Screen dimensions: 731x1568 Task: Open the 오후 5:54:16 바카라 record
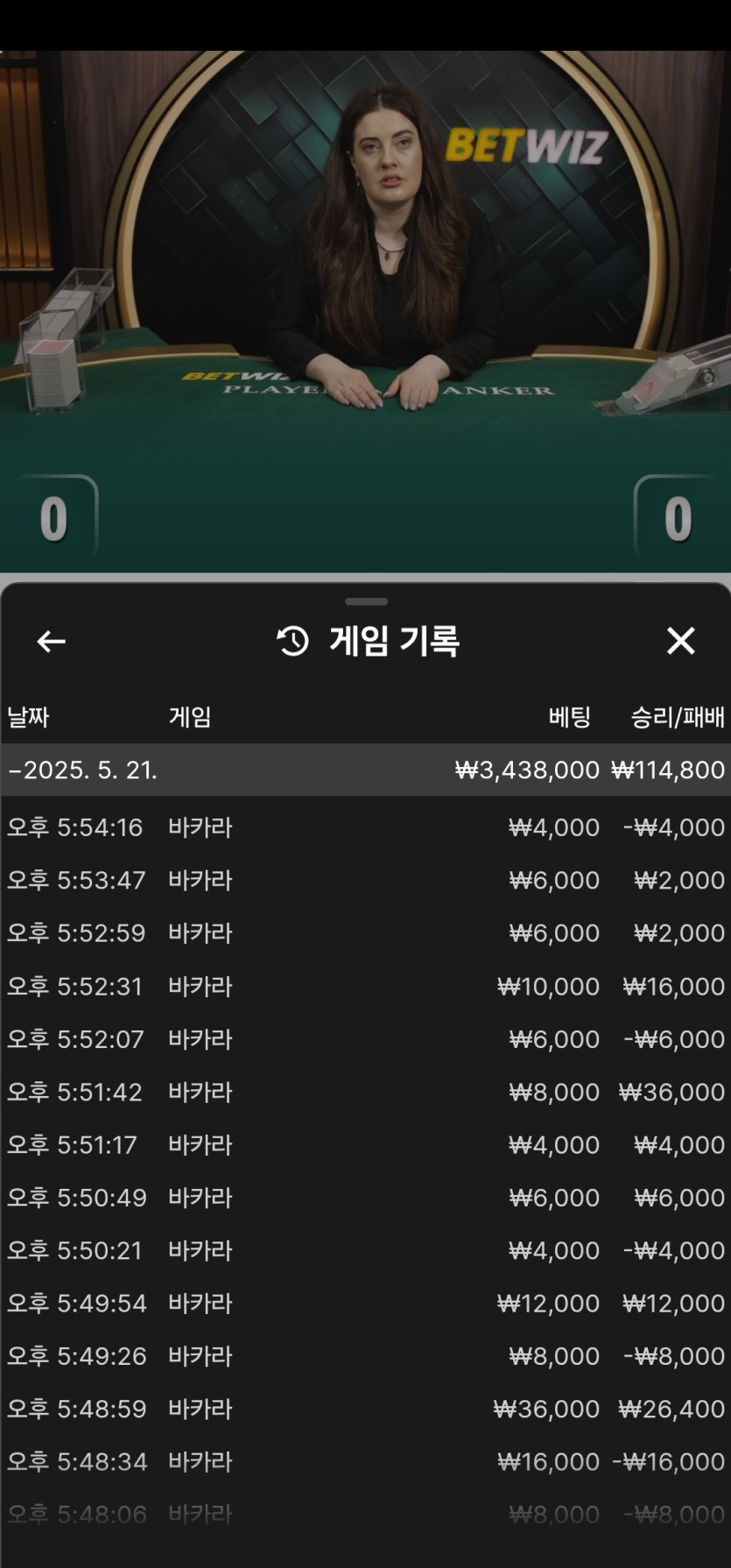pos(365,827)
